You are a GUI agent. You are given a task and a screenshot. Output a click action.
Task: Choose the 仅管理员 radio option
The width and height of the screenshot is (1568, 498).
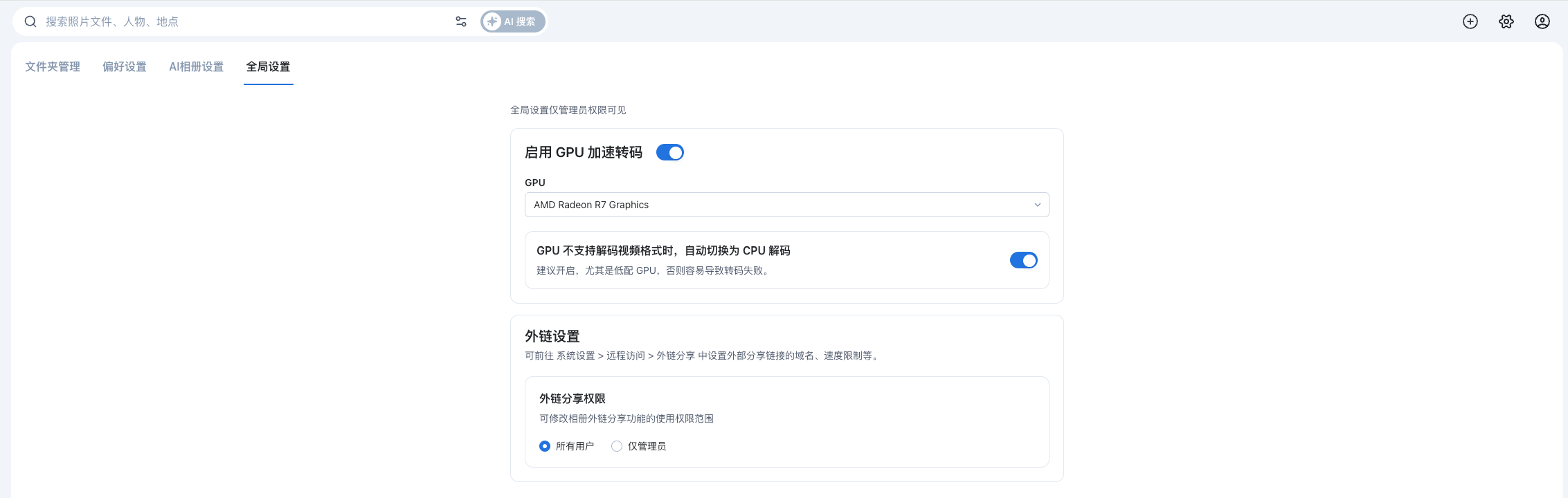click(617, 446)
